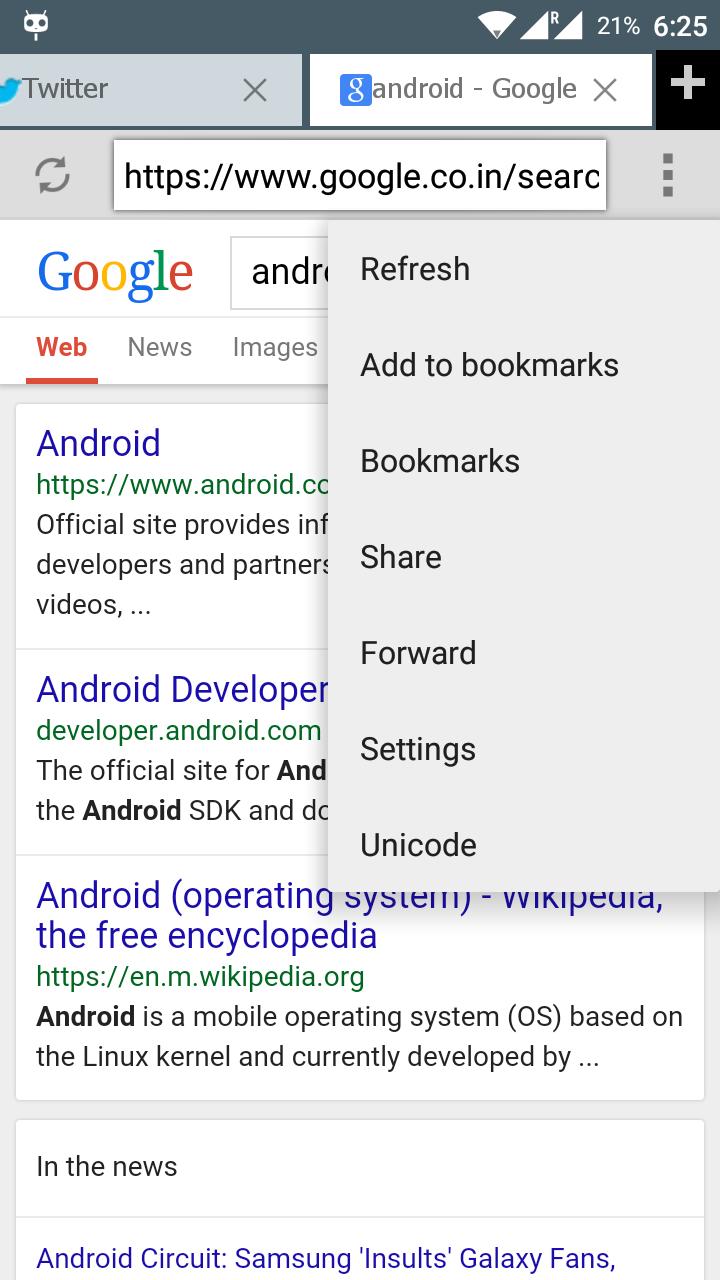Open Bookmarks from the menu

coord(439,460)
